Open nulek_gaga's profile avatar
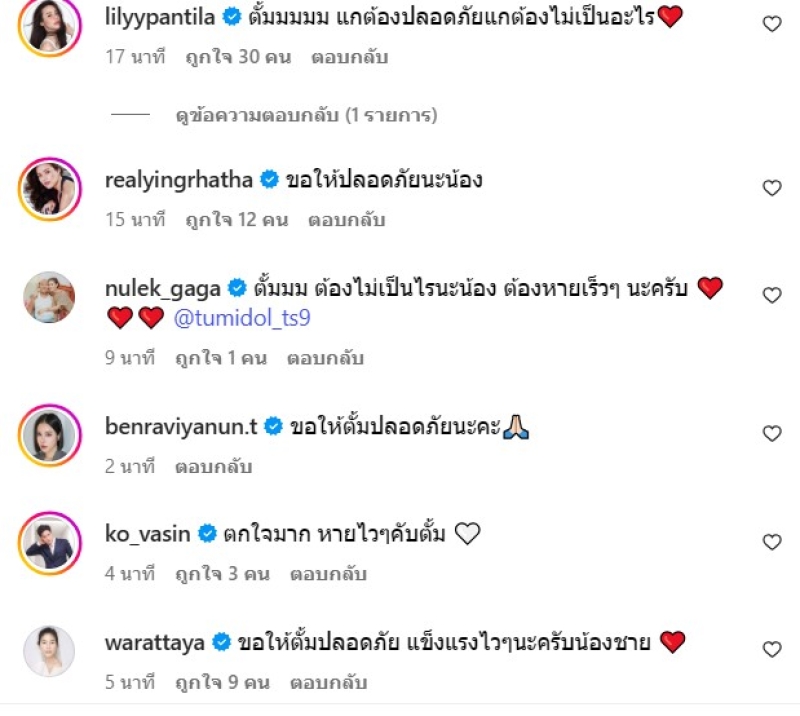This screenshot has height=716, width=800. (49, 298)
